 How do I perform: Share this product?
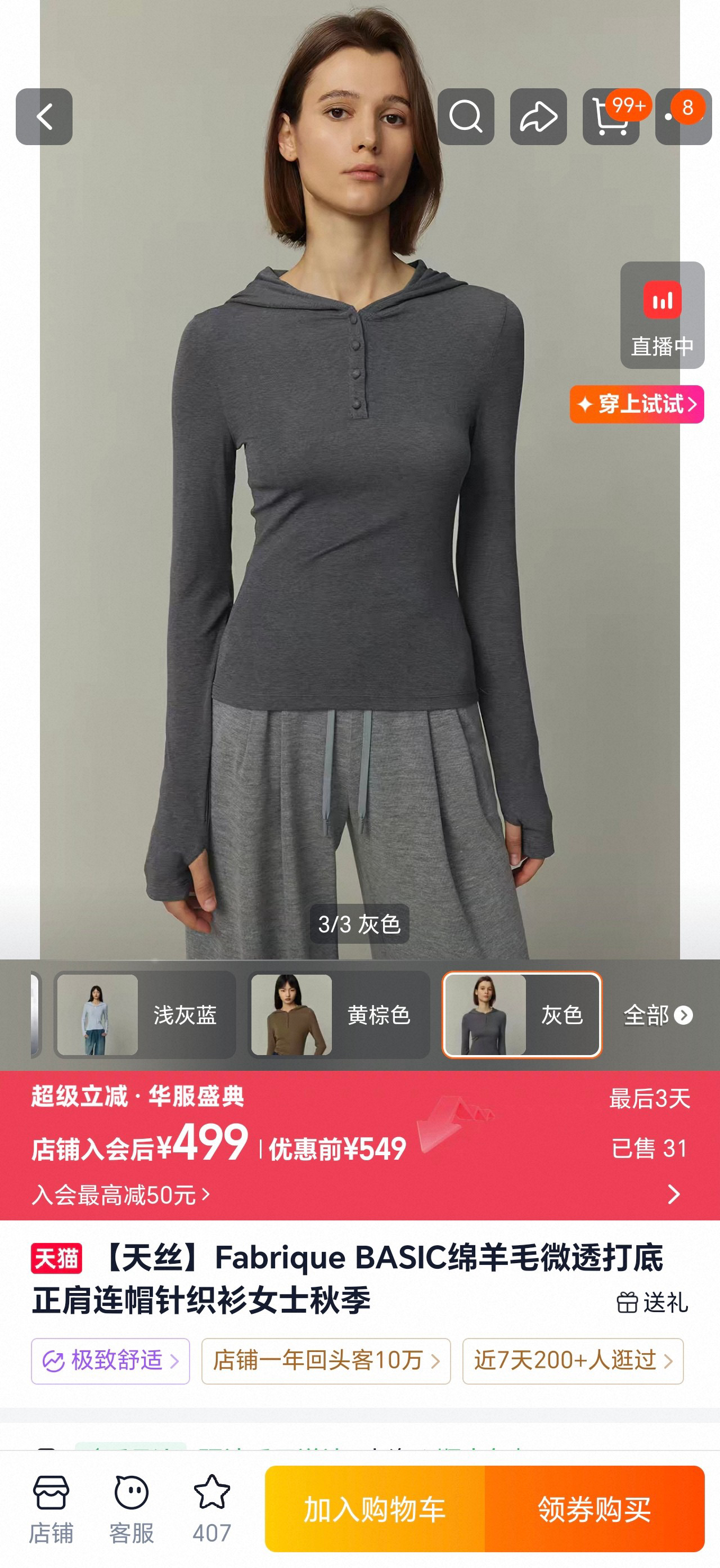pyautogui.click(x=538, y=116)
